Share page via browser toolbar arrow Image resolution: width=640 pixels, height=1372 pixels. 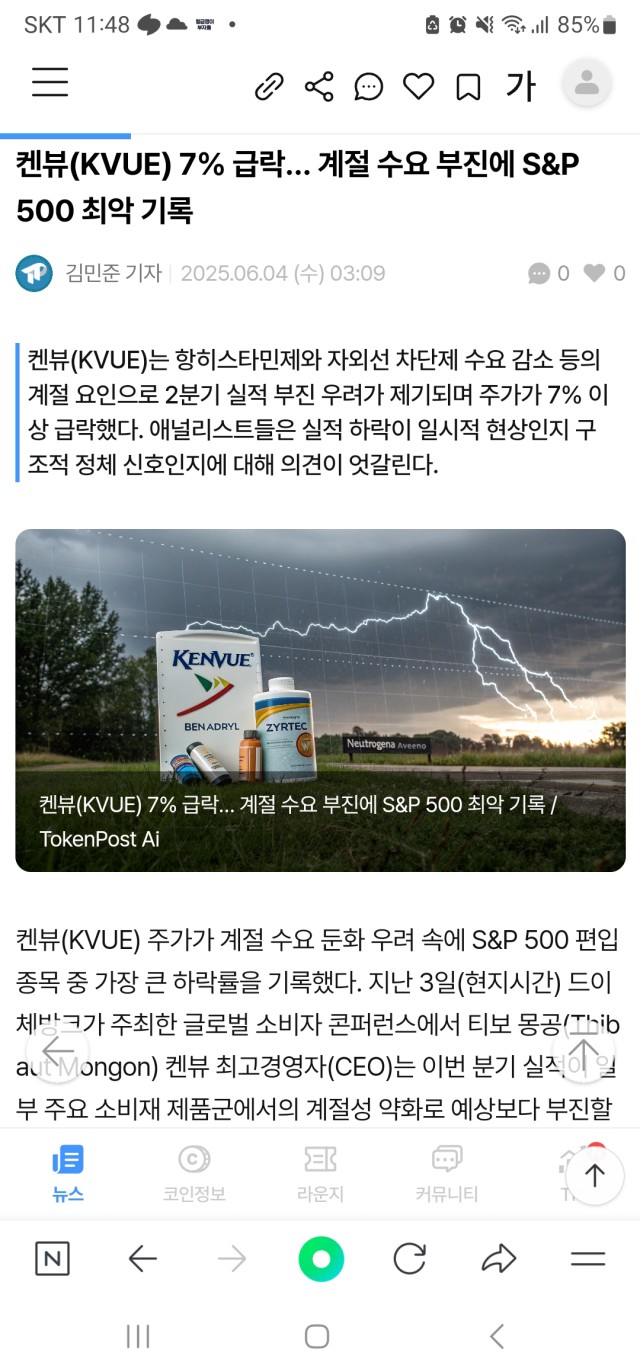click(x=498, y=1259)
